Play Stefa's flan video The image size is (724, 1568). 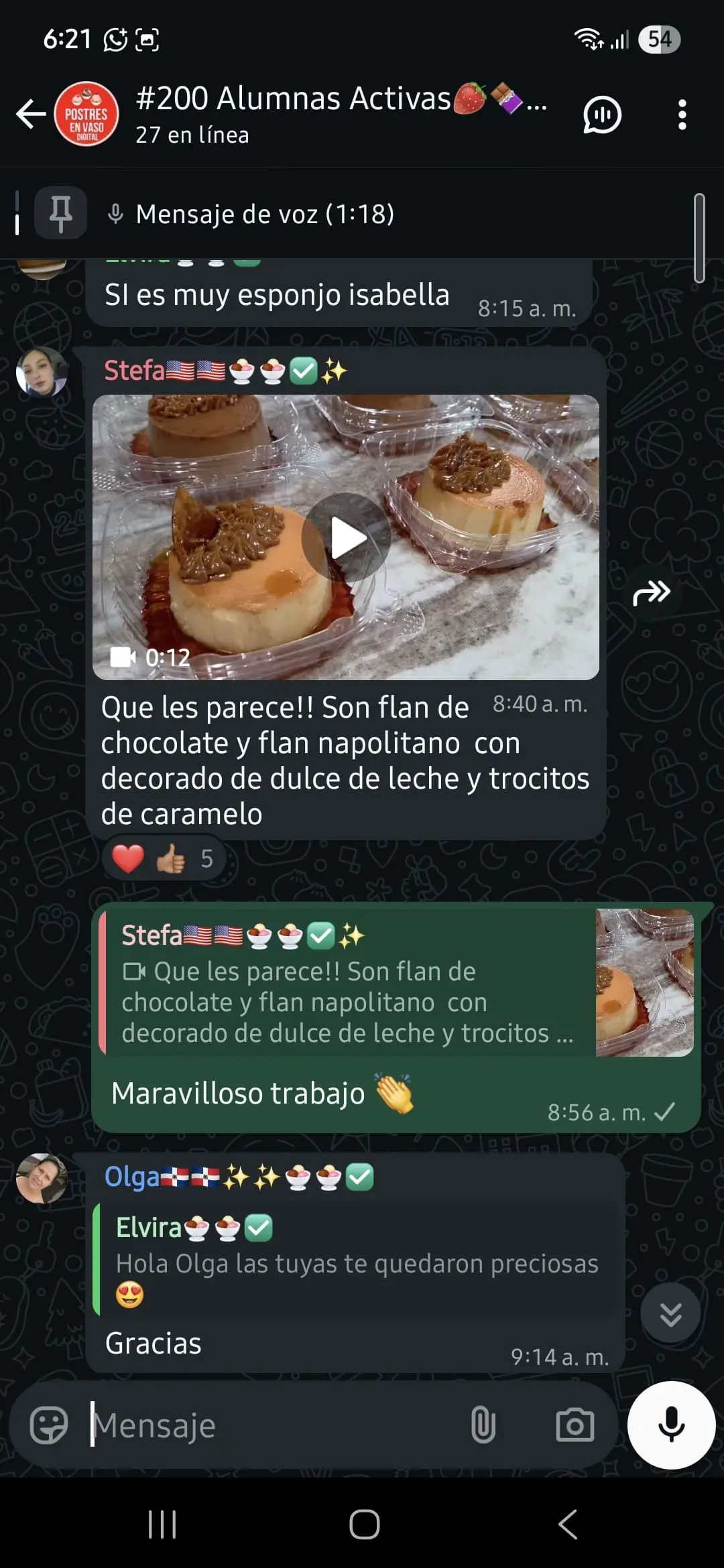(346, 537)
